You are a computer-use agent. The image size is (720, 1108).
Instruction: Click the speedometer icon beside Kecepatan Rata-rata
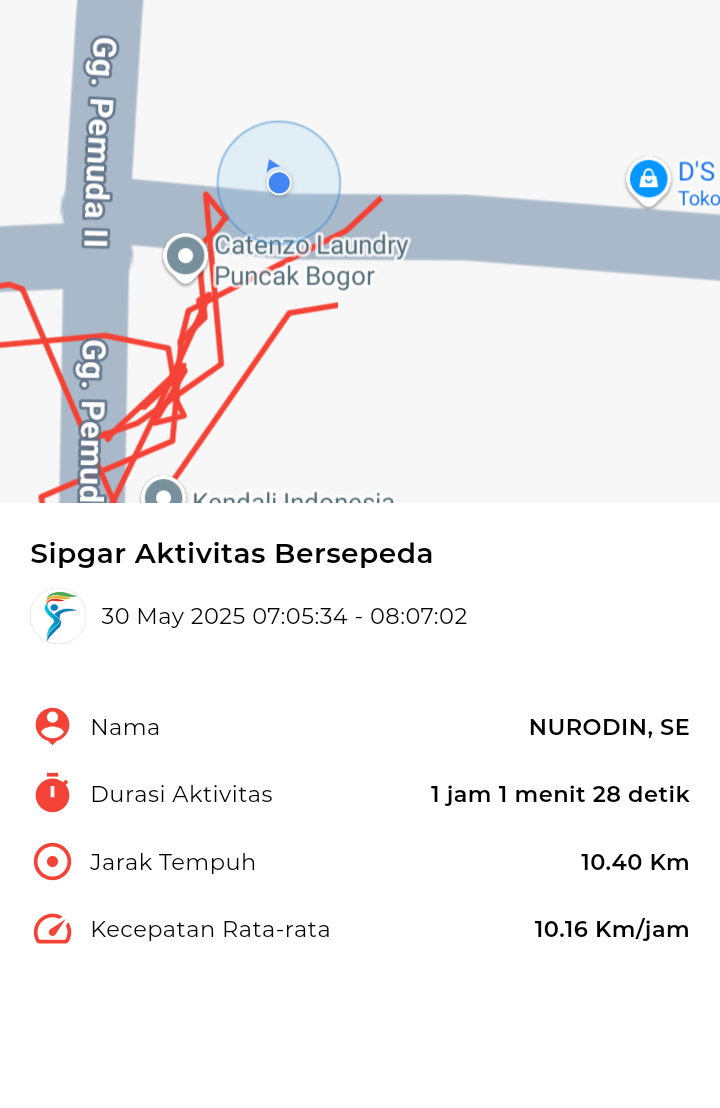(x=51, y=928)
